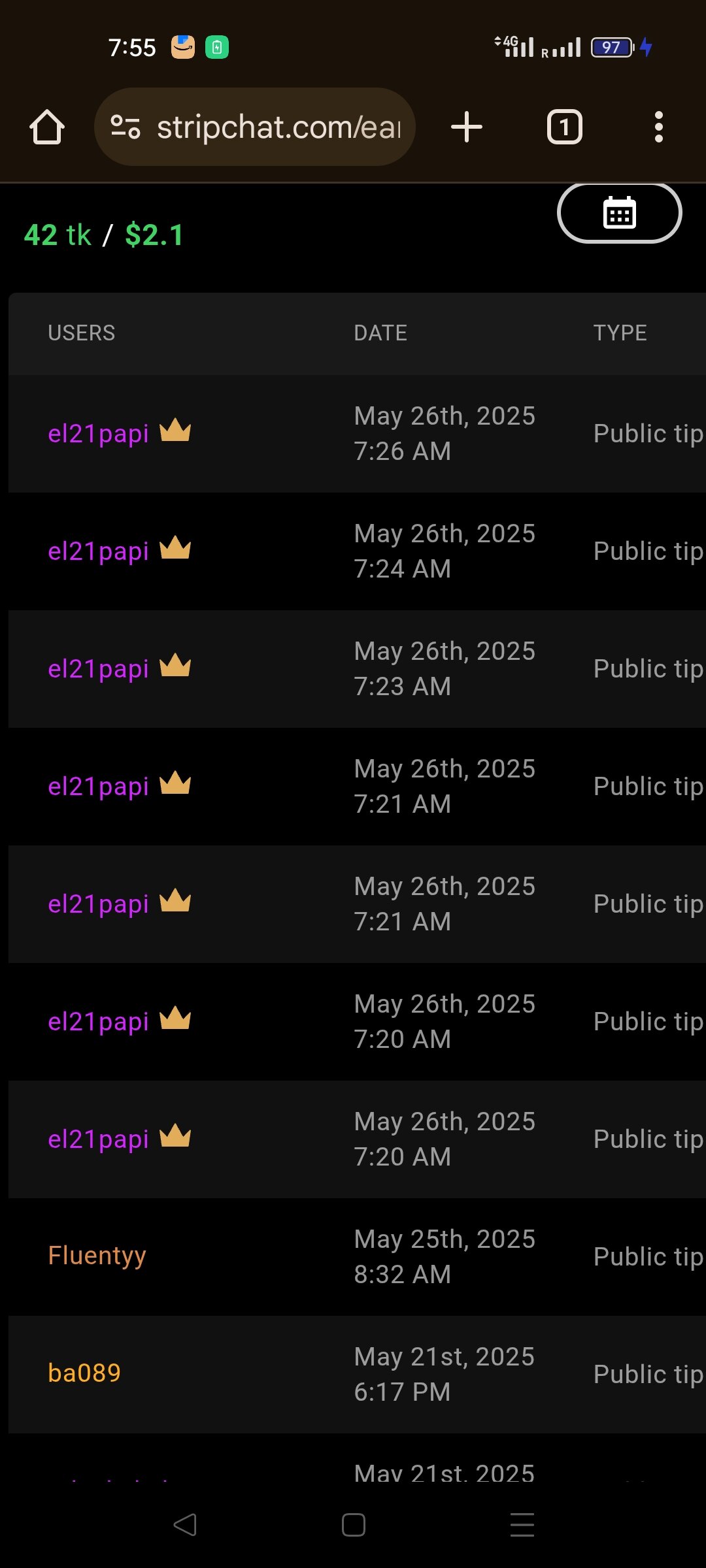Viewport: 706px width, 1568px height.
Task: Open ba089's user profile
Action: point(84,1373)
